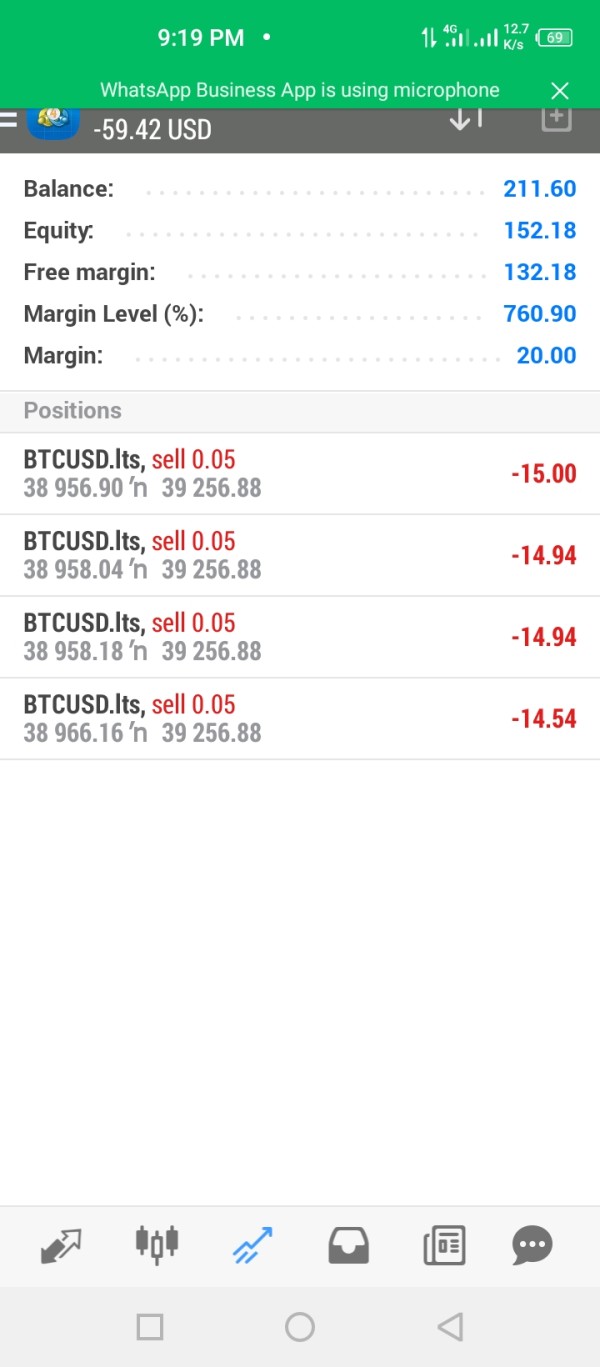
Task: Switch to the Quotes tab
Action: point(61,1246)
